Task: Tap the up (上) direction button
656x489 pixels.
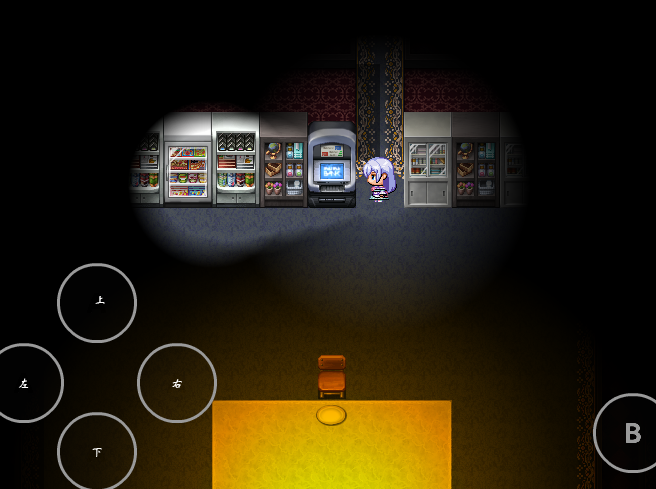Action: pyautogui.click(x=97, y=302)
